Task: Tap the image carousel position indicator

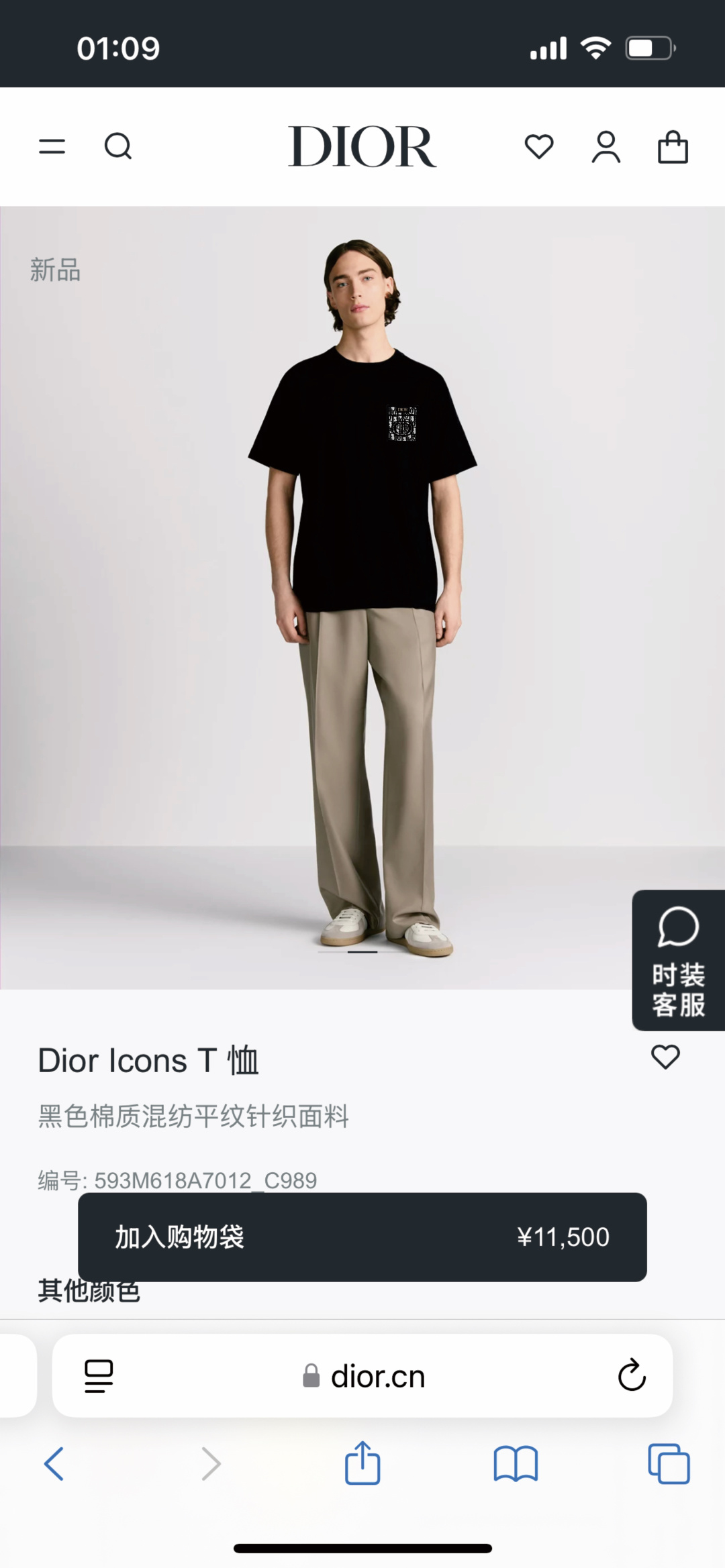Action: [362, 951]
